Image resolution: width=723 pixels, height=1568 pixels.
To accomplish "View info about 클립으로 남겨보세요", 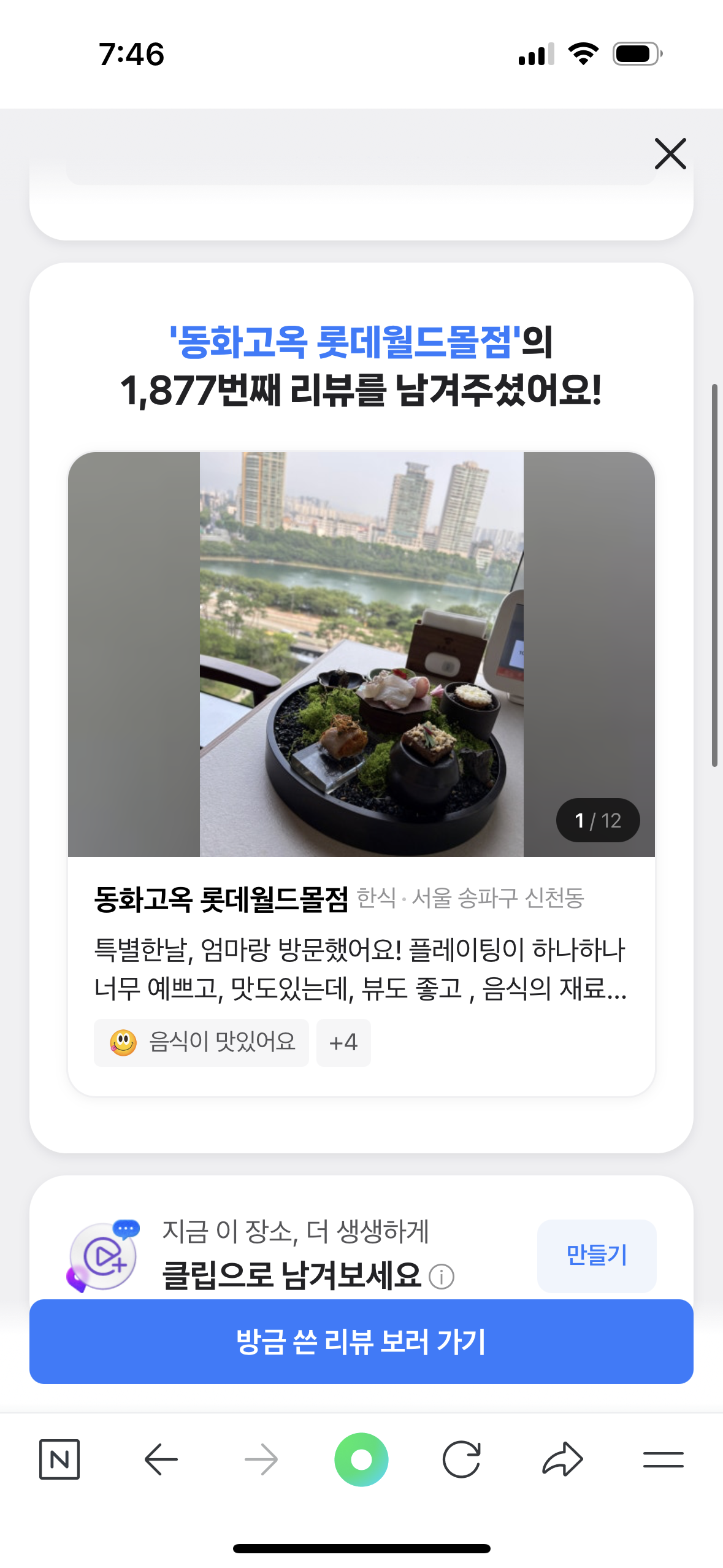I will pos(442,1277).
